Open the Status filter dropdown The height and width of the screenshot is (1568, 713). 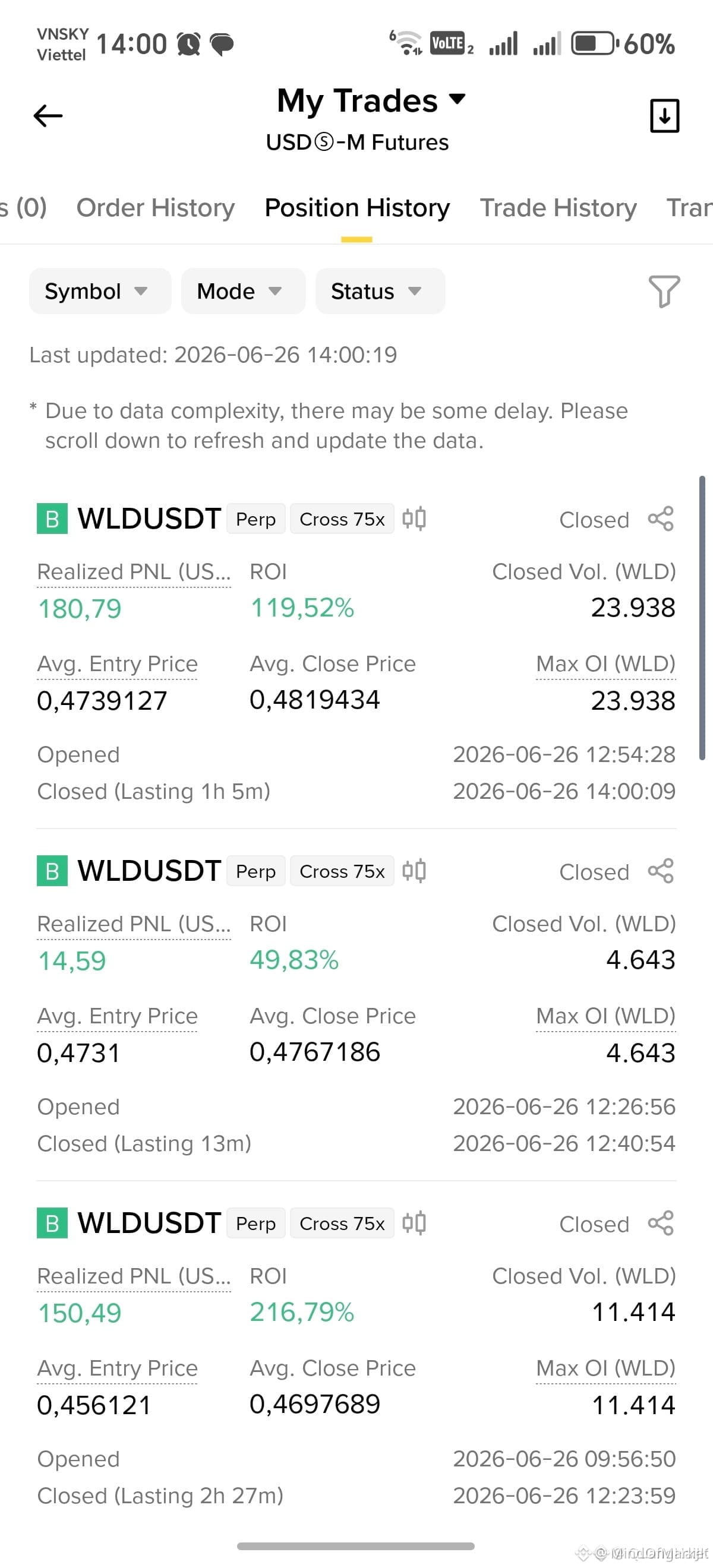pos(380,291)
